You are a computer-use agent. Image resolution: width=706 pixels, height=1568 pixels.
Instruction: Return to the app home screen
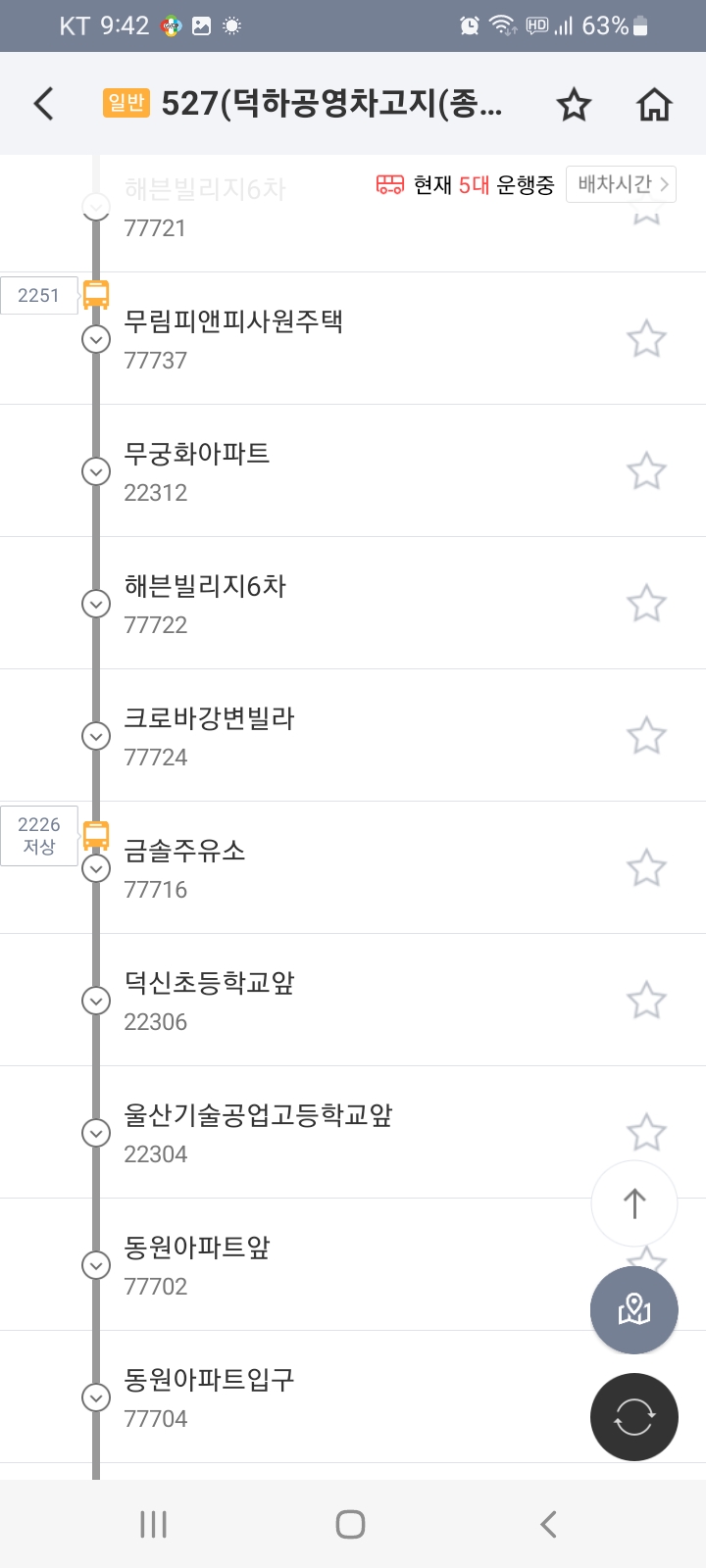pyautogui.click(x=654, y=105)
